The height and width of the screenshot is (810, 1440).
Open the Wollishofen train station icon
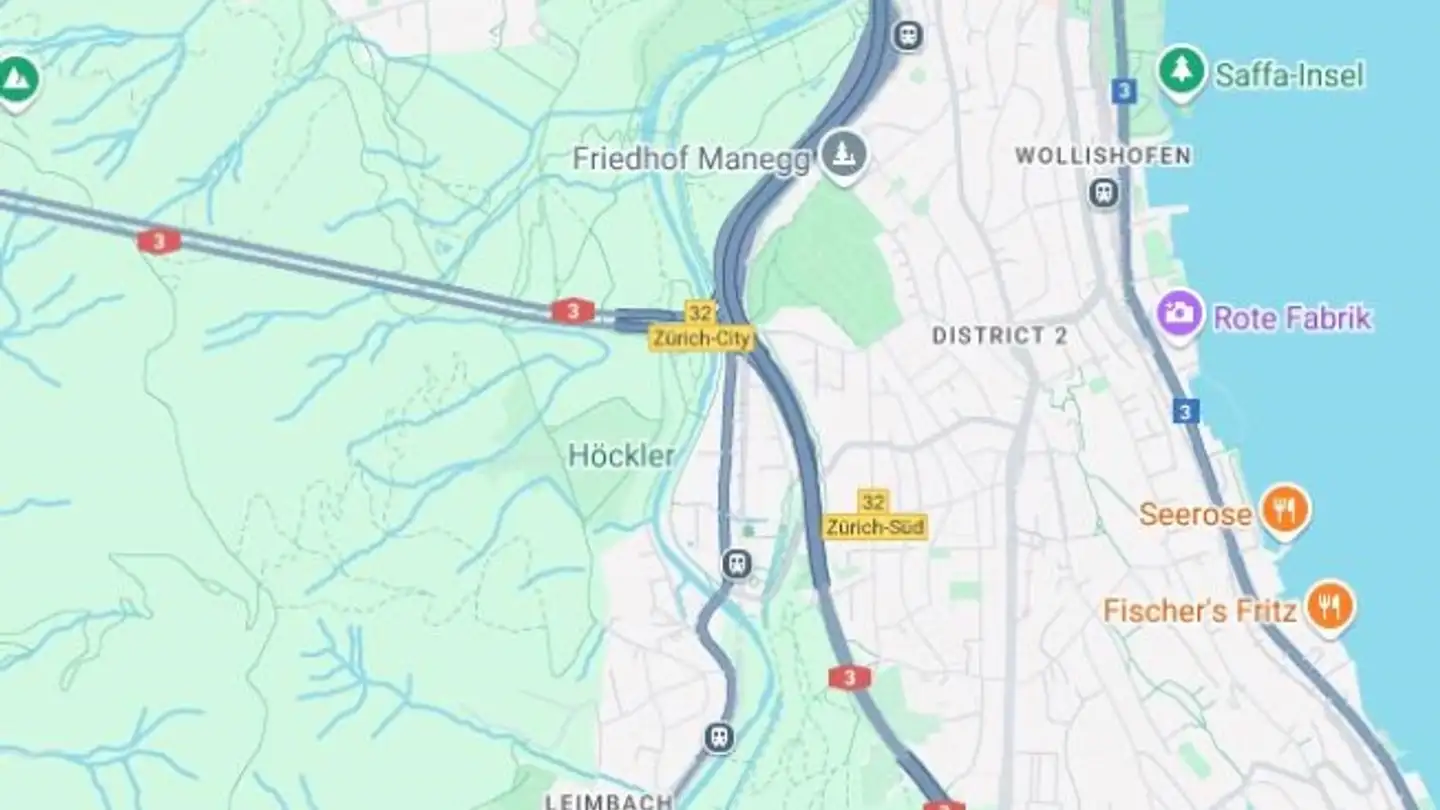[x=1104, y=192]
